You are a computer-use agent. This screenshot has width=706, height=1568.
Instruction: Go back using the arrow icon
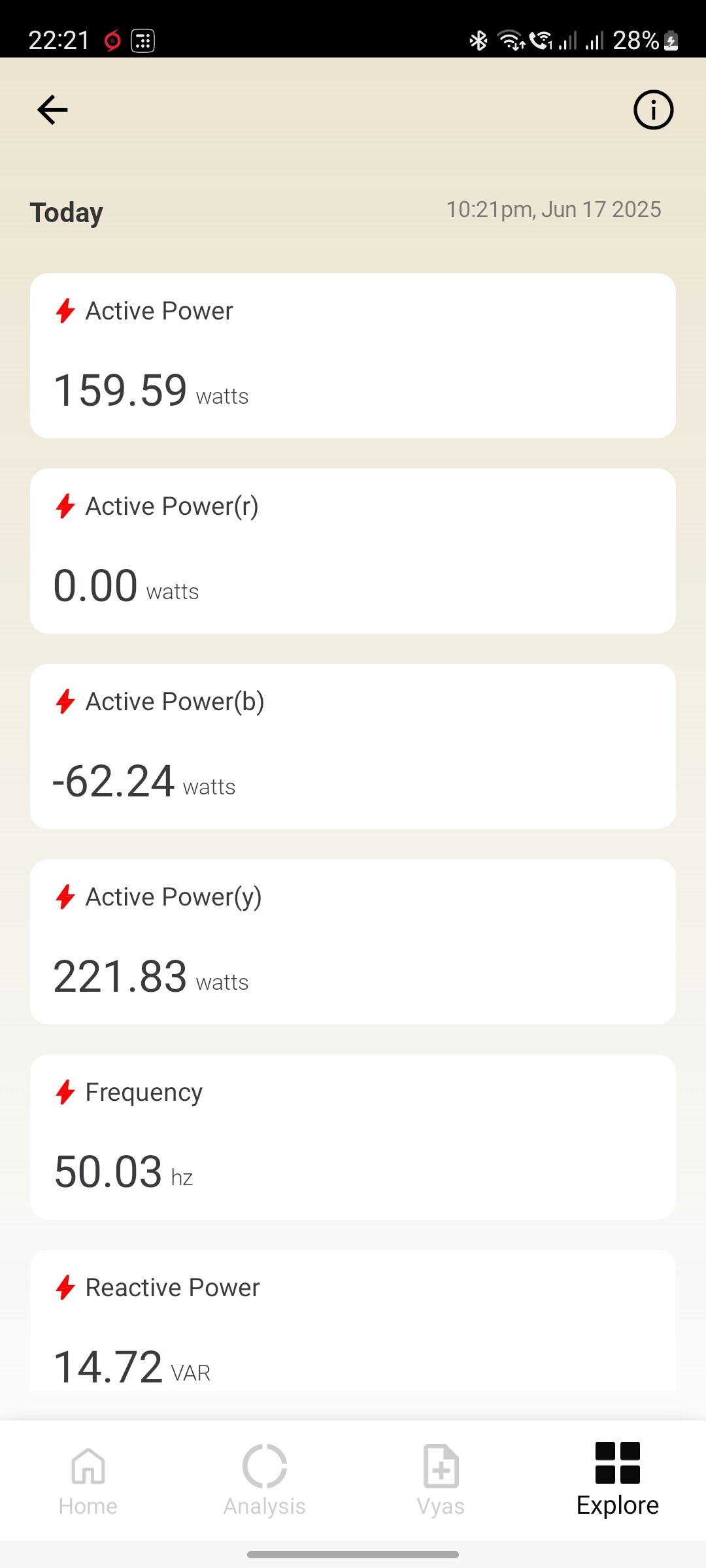click(53, 110)
